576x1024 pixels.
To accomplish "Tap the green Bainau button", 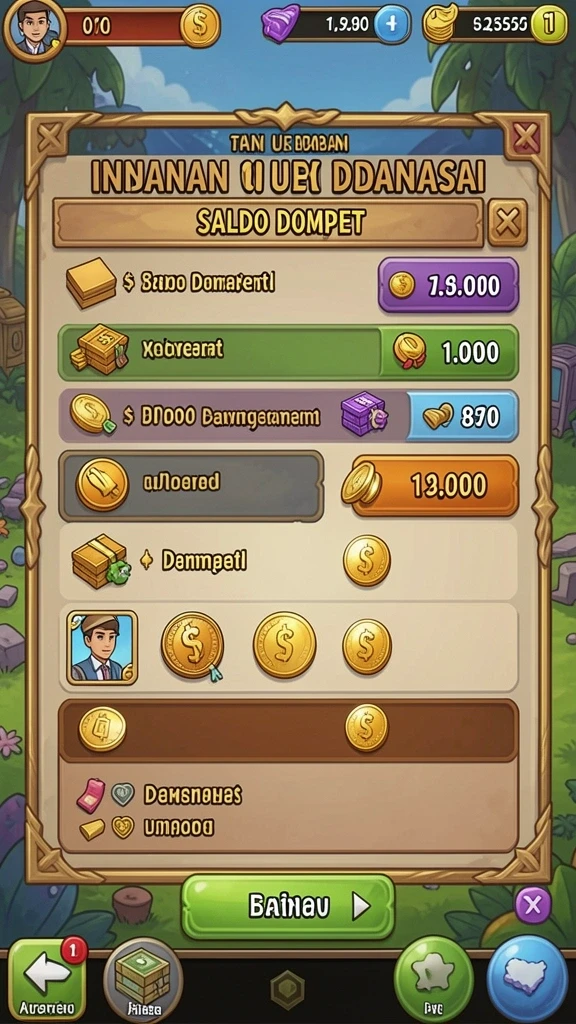I will tap(288, 906).
